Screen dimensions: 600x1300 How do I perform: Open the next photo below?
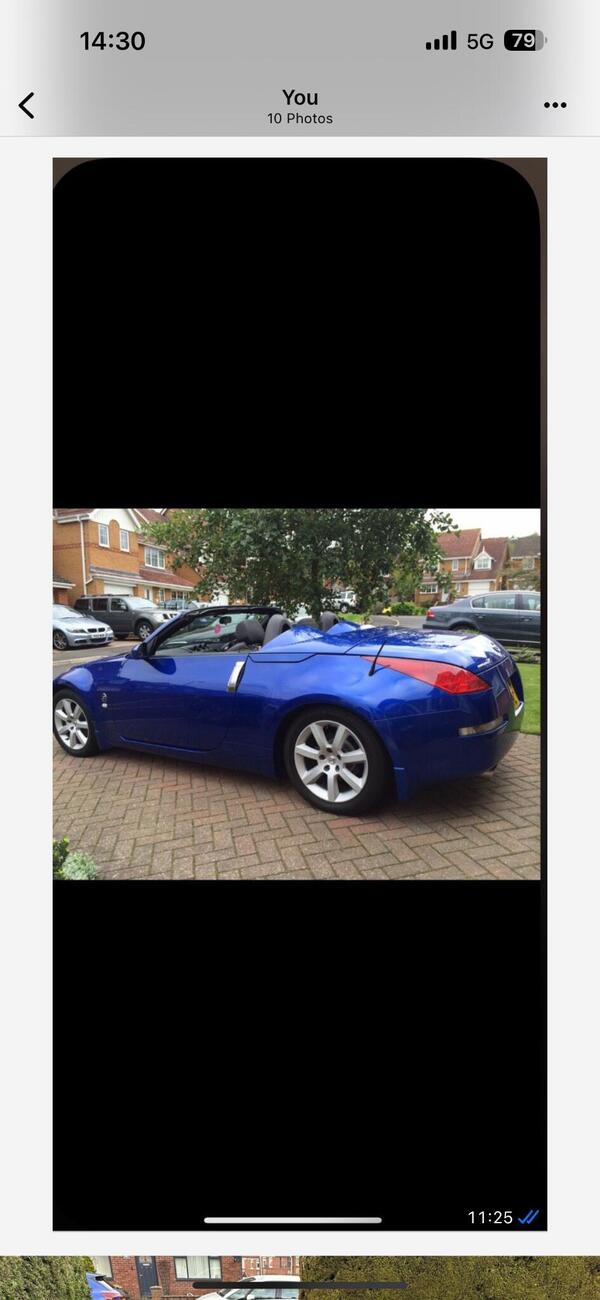pos(300,1280)
